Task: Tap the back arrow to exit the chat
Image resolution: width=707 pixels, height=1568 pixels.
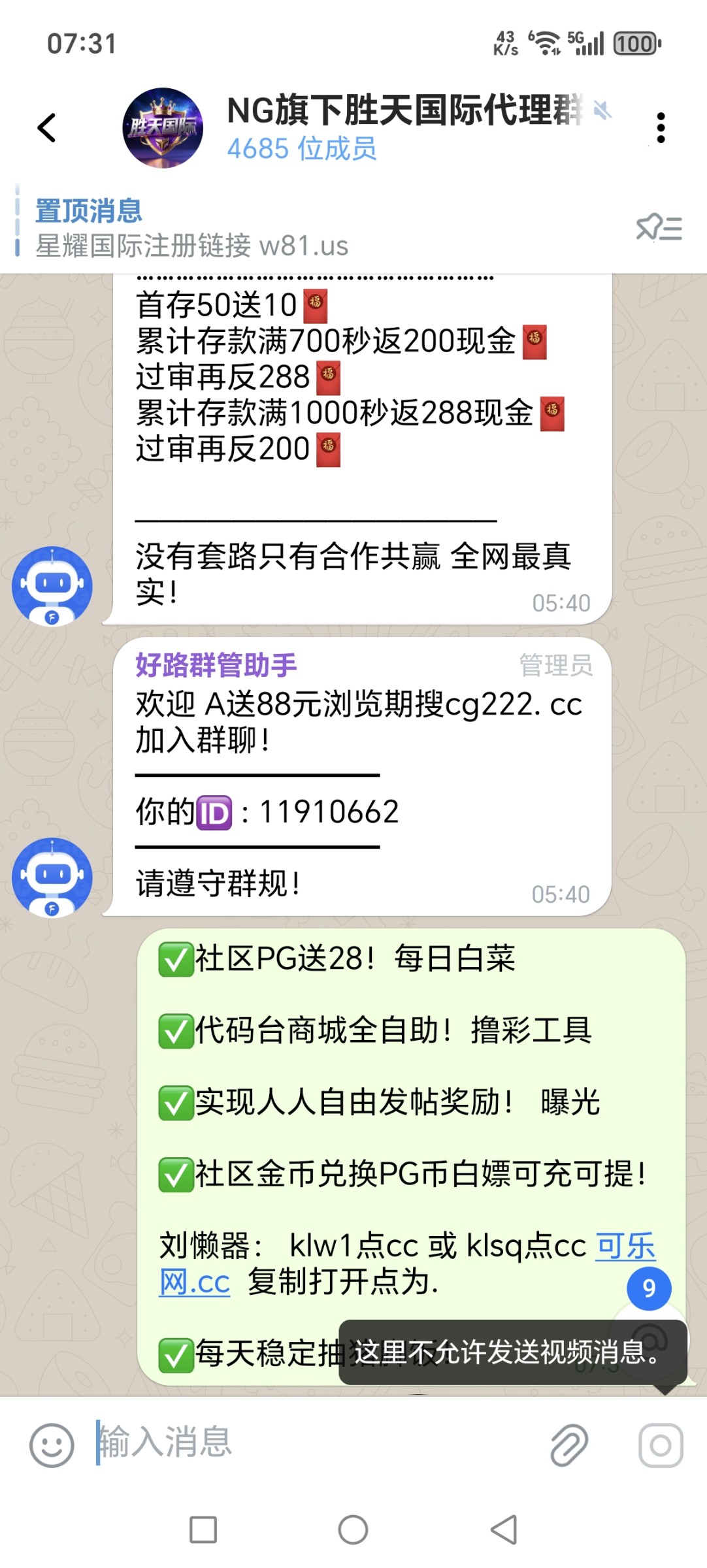Action: (46, 128)
